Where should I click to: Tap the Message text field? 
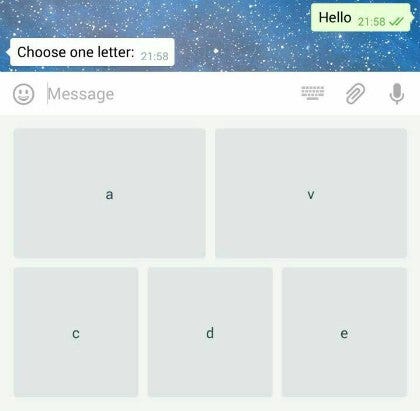point(168,94)
